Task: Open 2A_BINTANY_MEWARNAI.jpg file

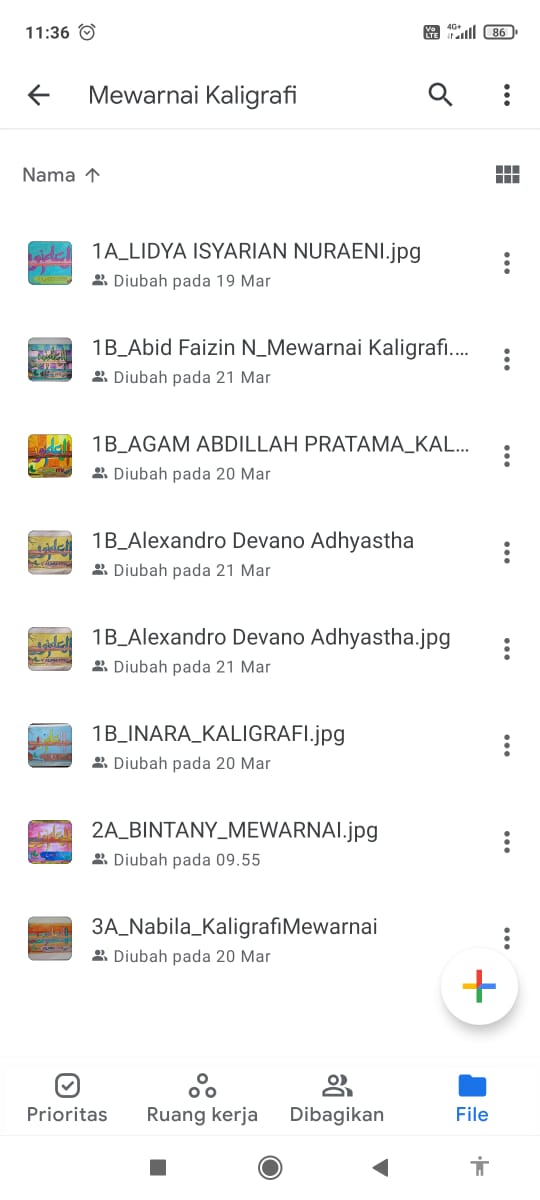Action: 270,842
